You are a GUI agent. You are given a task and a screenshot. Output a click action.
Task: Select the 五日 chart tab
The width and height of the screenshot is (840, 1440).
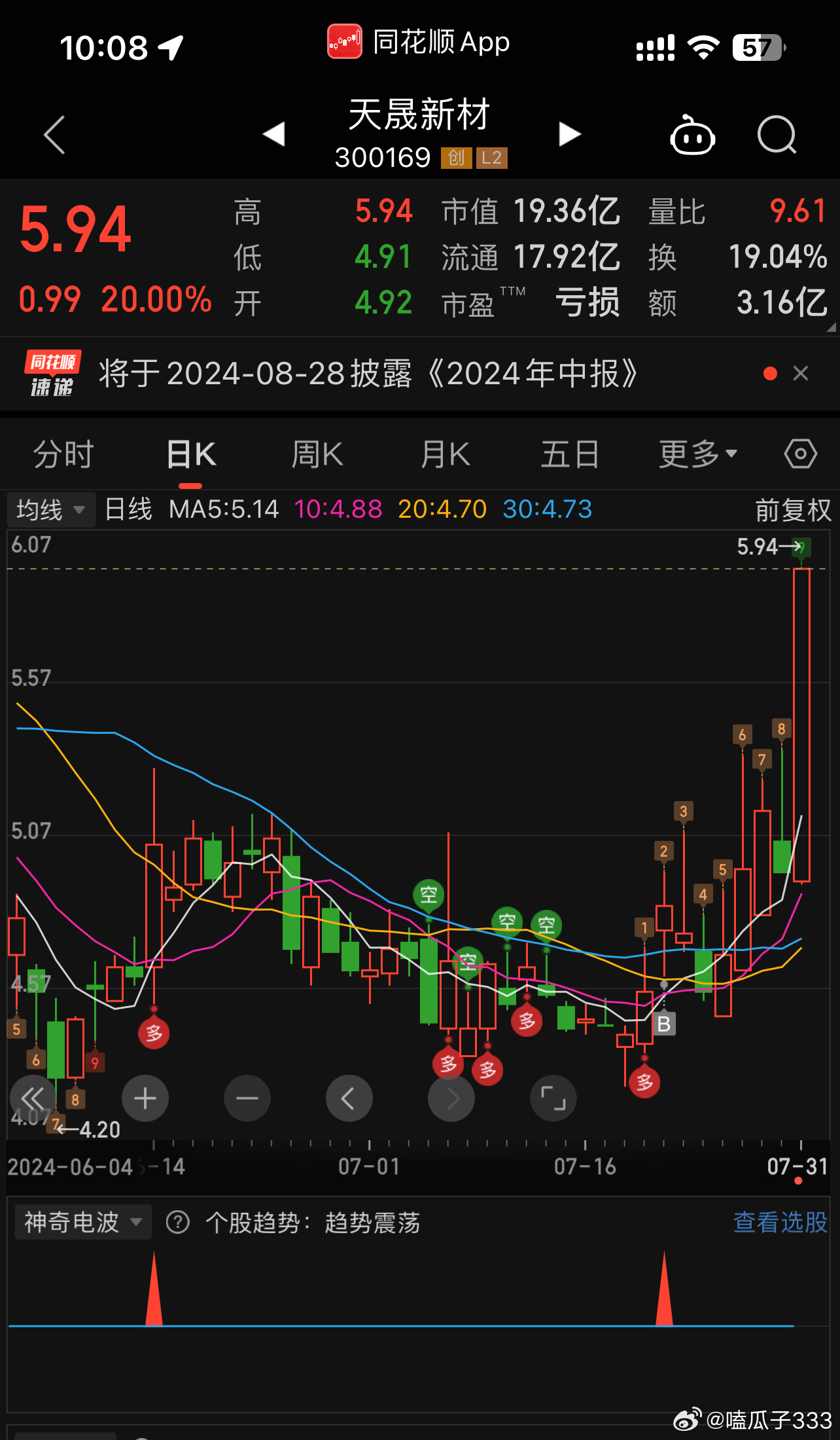570,454
